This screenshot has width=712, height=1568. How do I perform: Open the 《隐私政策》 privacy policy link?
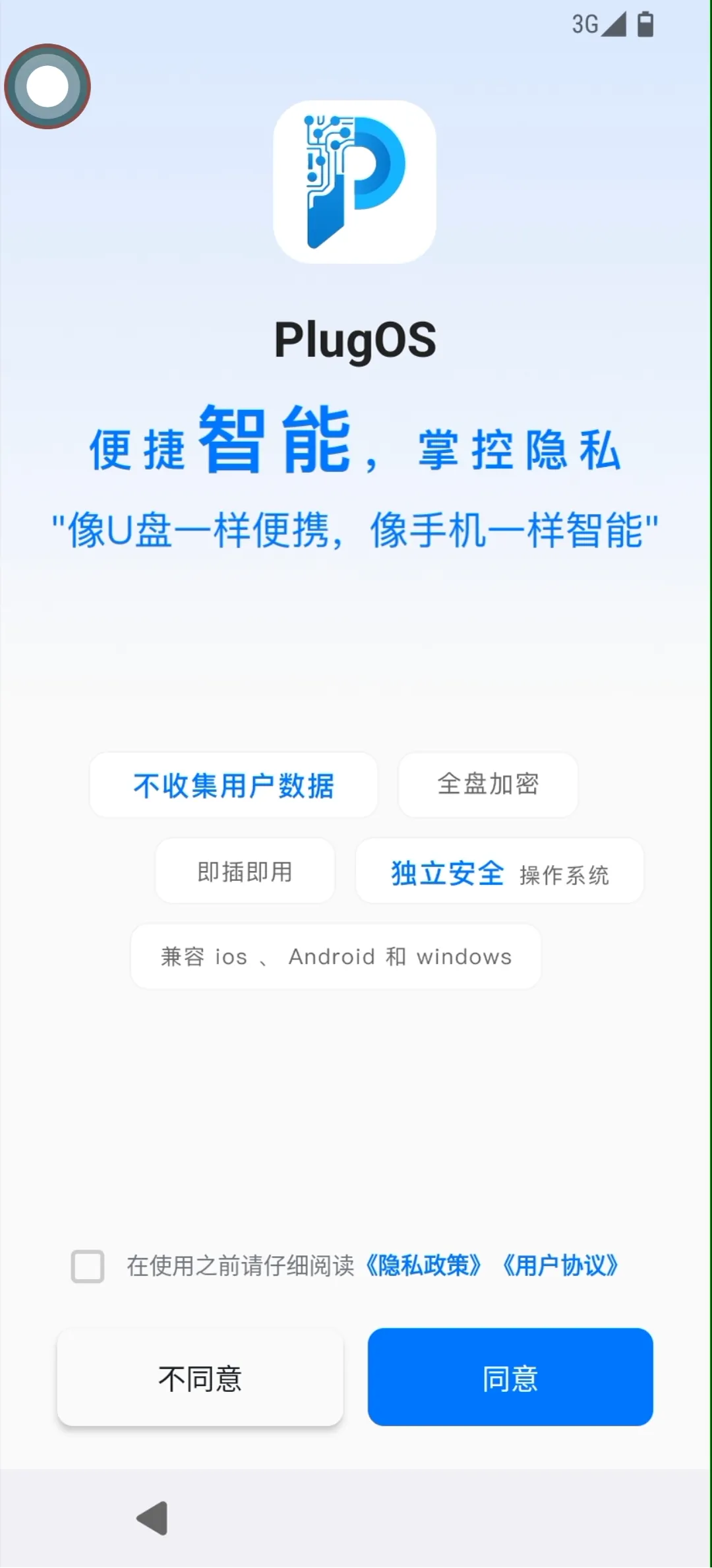click(423, 1266)
